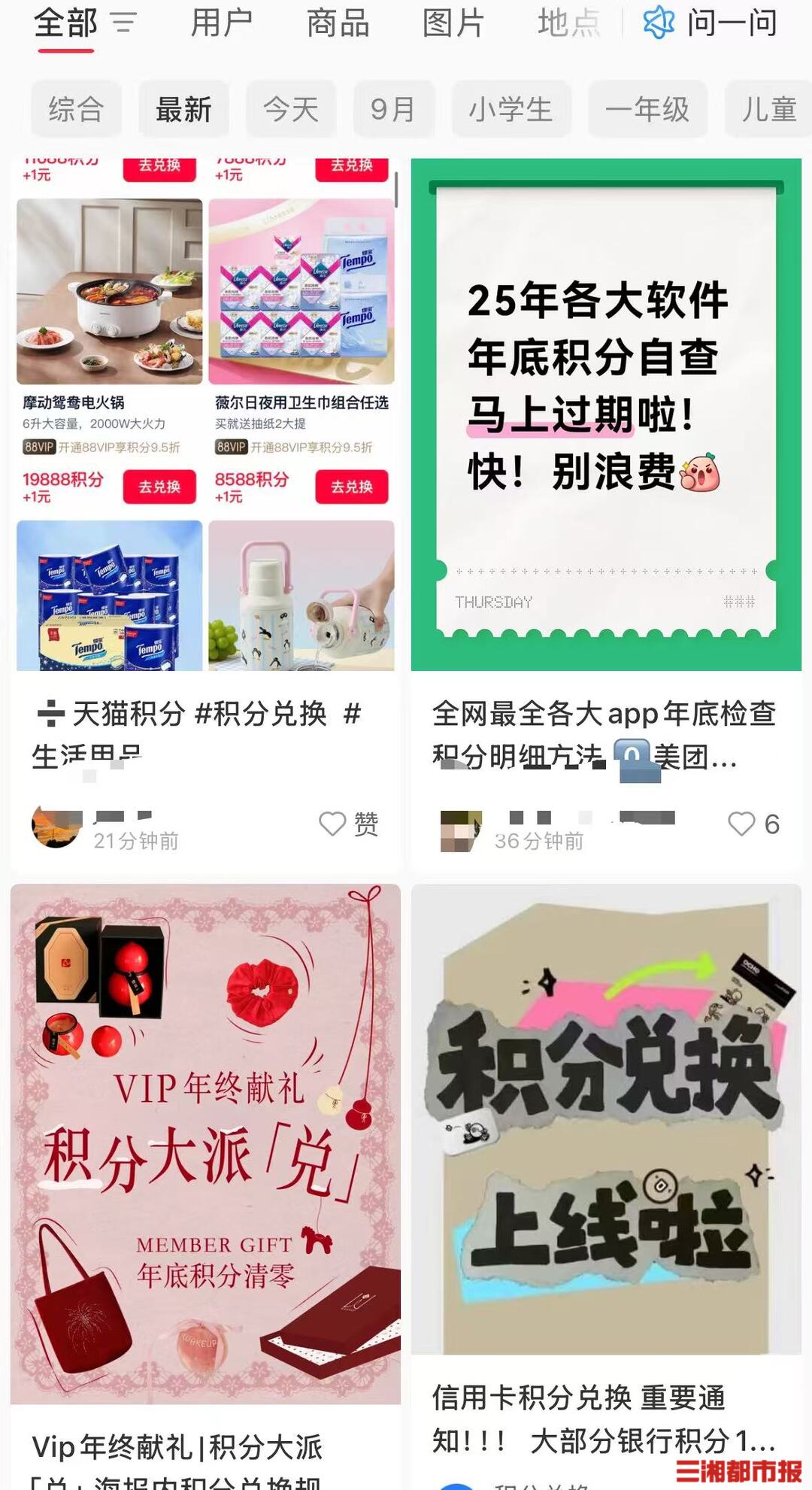
Task: Open the 全网最全各大app年底检查 post
Action: pos(605,414)
